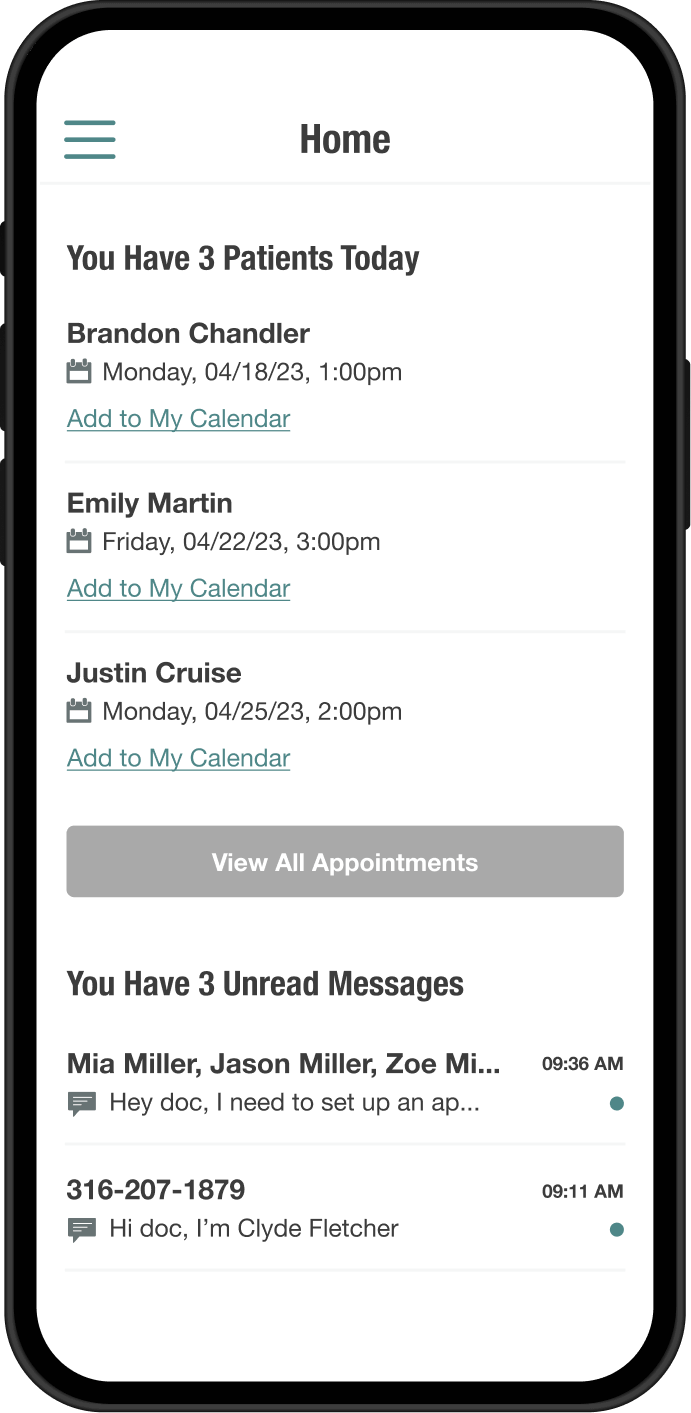
Task: Add Brandon Chandler's appointment to My Calendar
Action: pyautogui.click(x=178, y=419)
